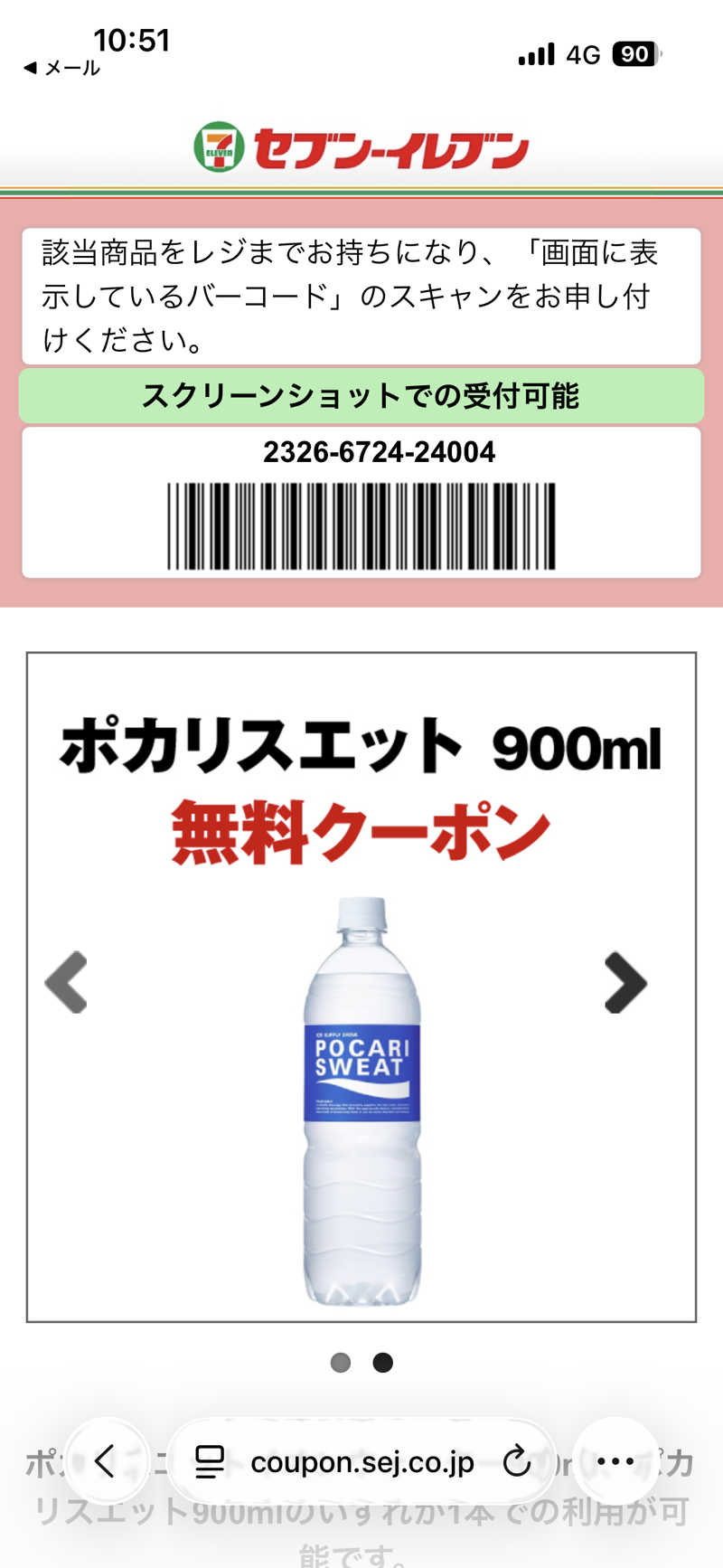Select the first carousel page dot
The height and width of the screenshot is (1568, 723).
[x=341, y=1363]
